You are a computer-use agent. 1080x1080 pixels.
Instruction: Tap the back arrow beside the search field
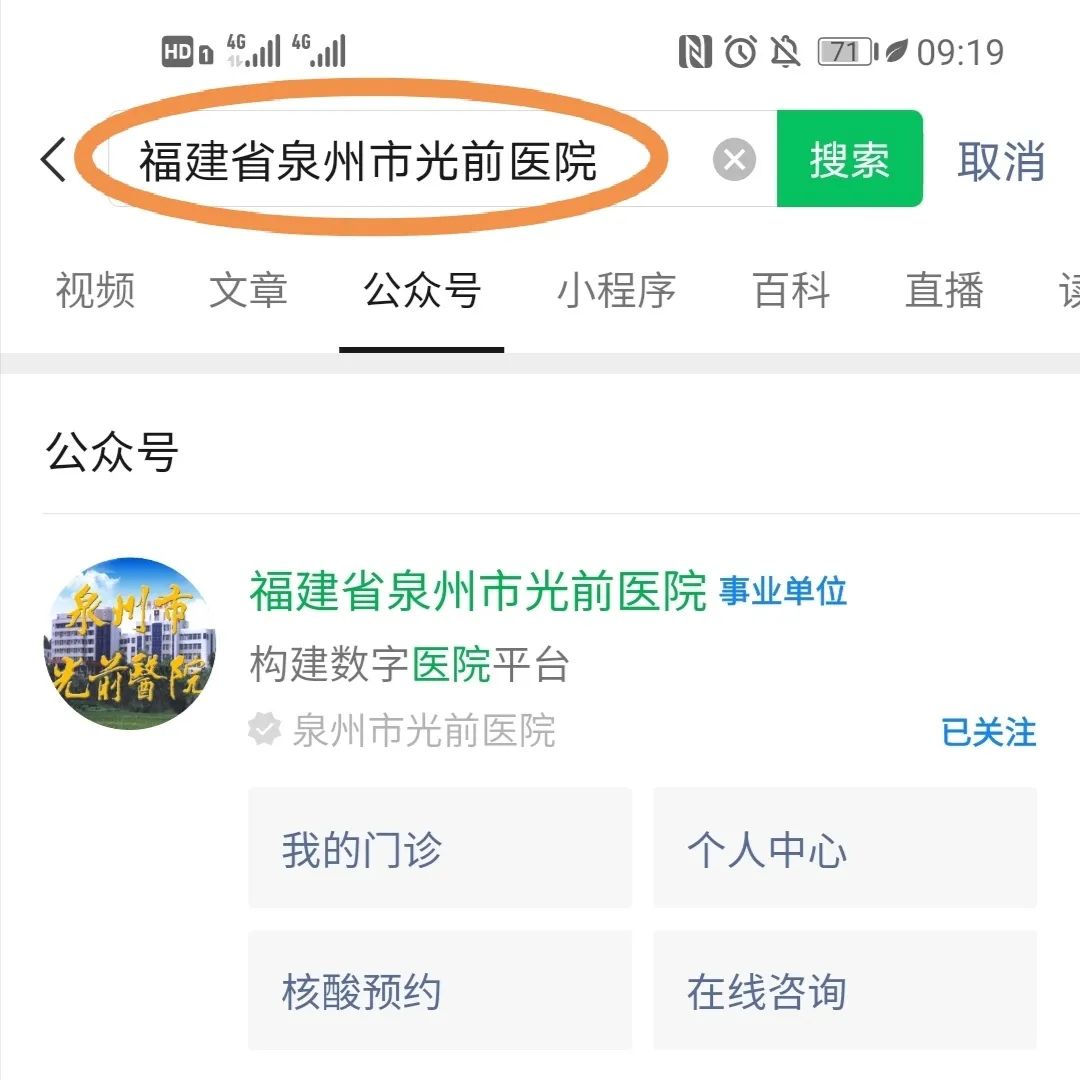[x=53, y=160]
